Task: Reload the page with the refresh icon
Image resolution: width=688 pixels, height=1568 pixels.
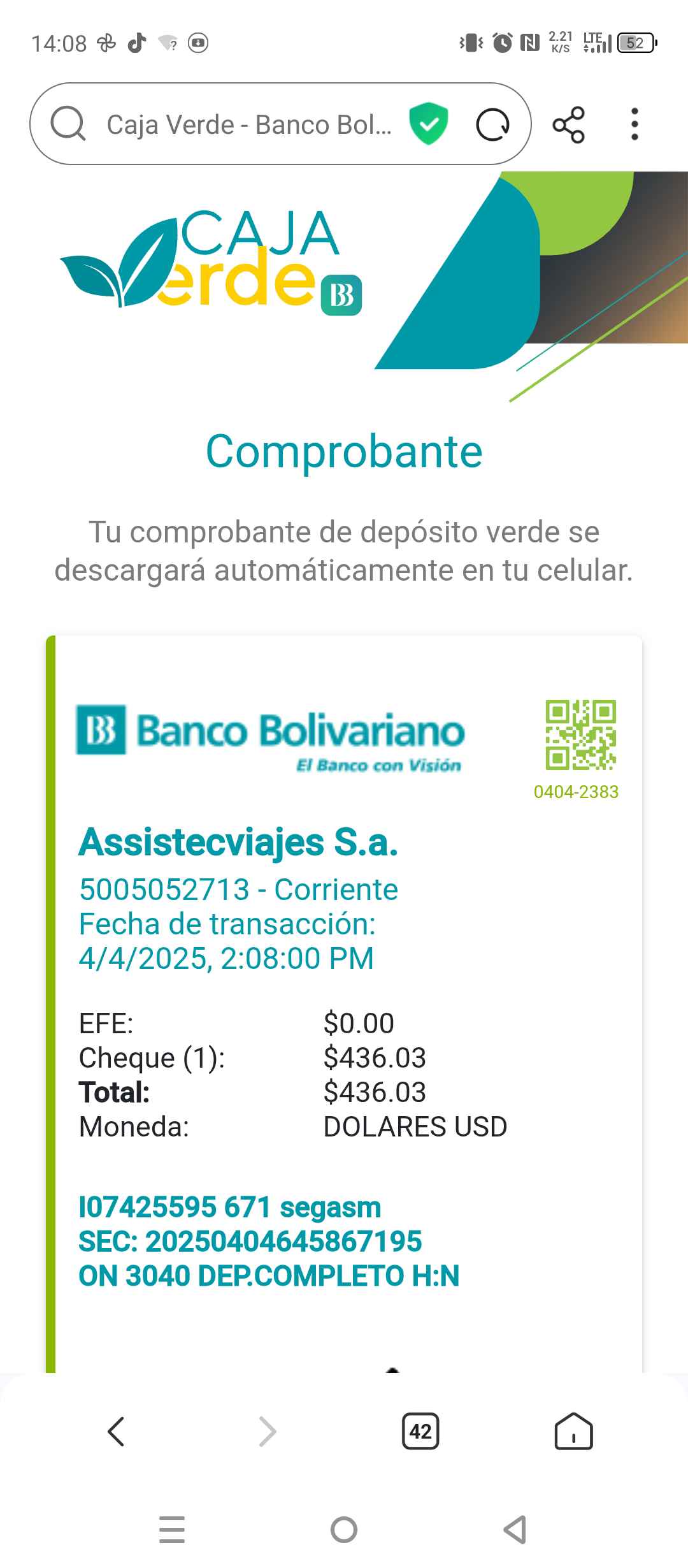Action: [492, 124]
